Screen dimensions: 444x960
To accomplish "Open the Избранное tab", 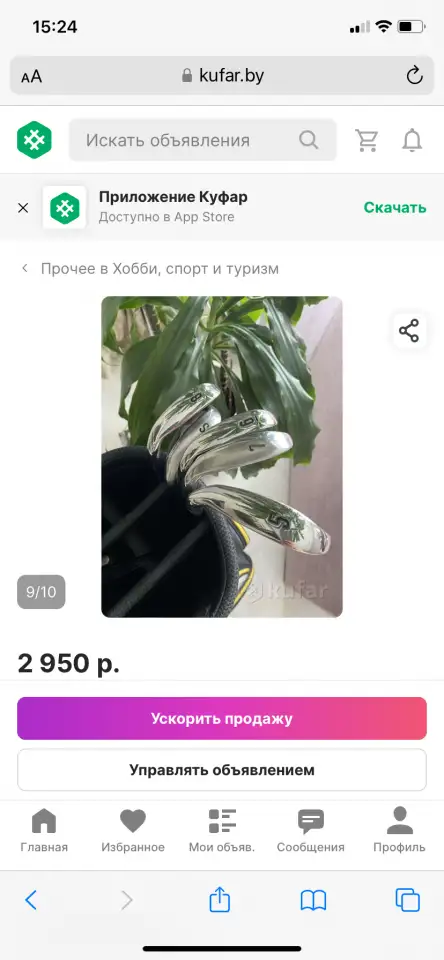I will (133, 830).
